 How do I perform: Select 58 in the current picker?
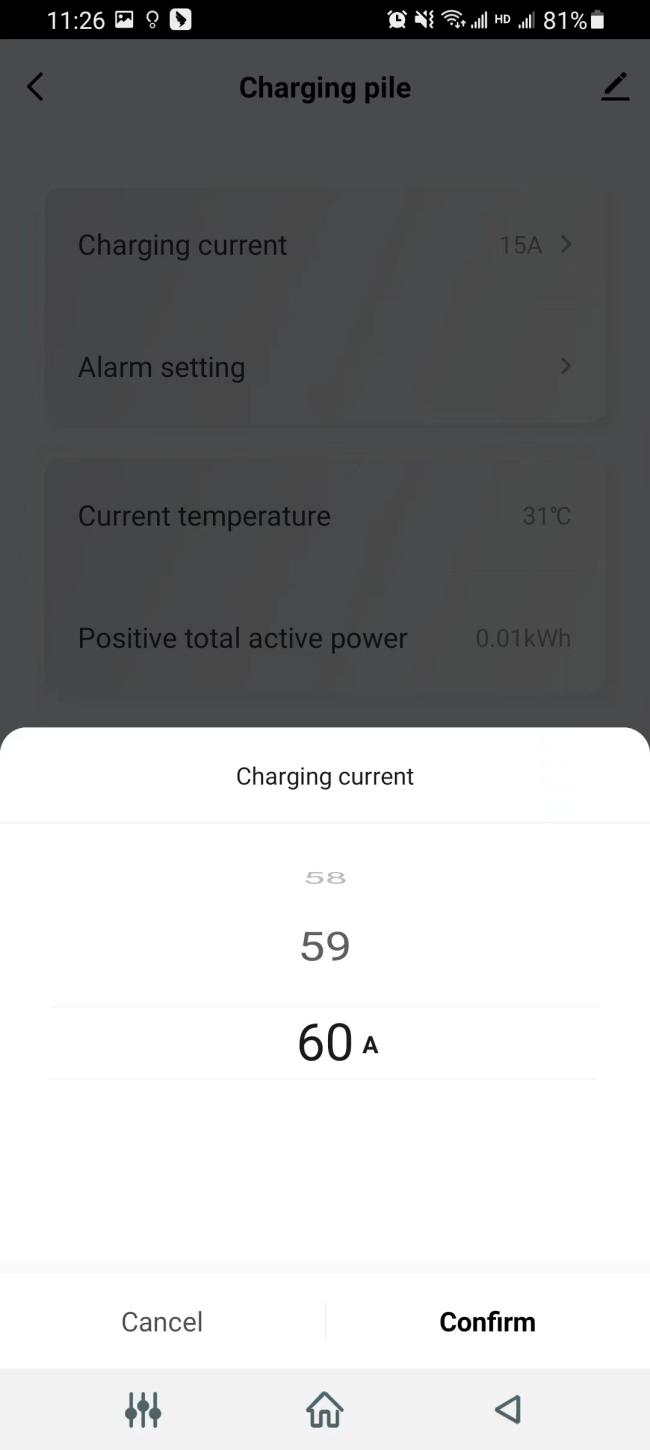(325, 878)
